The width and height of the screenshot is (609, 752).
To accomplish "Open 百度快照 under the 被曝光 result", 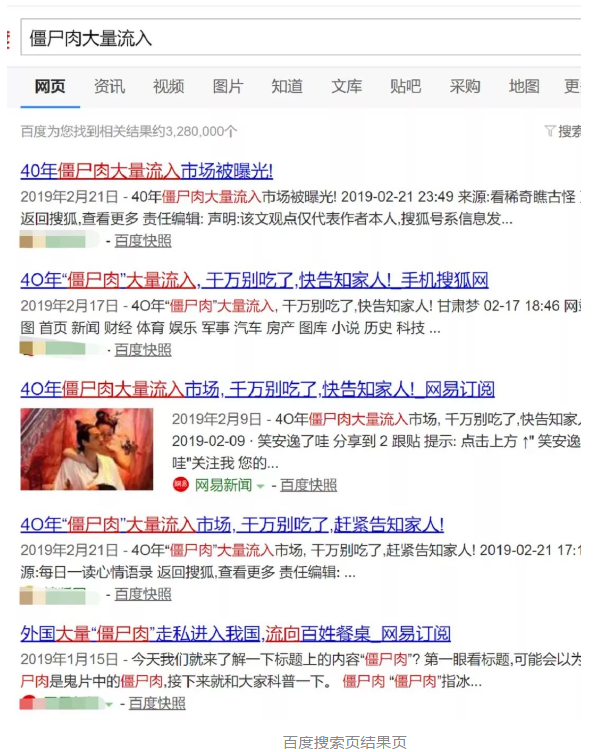I will (142, 240).
